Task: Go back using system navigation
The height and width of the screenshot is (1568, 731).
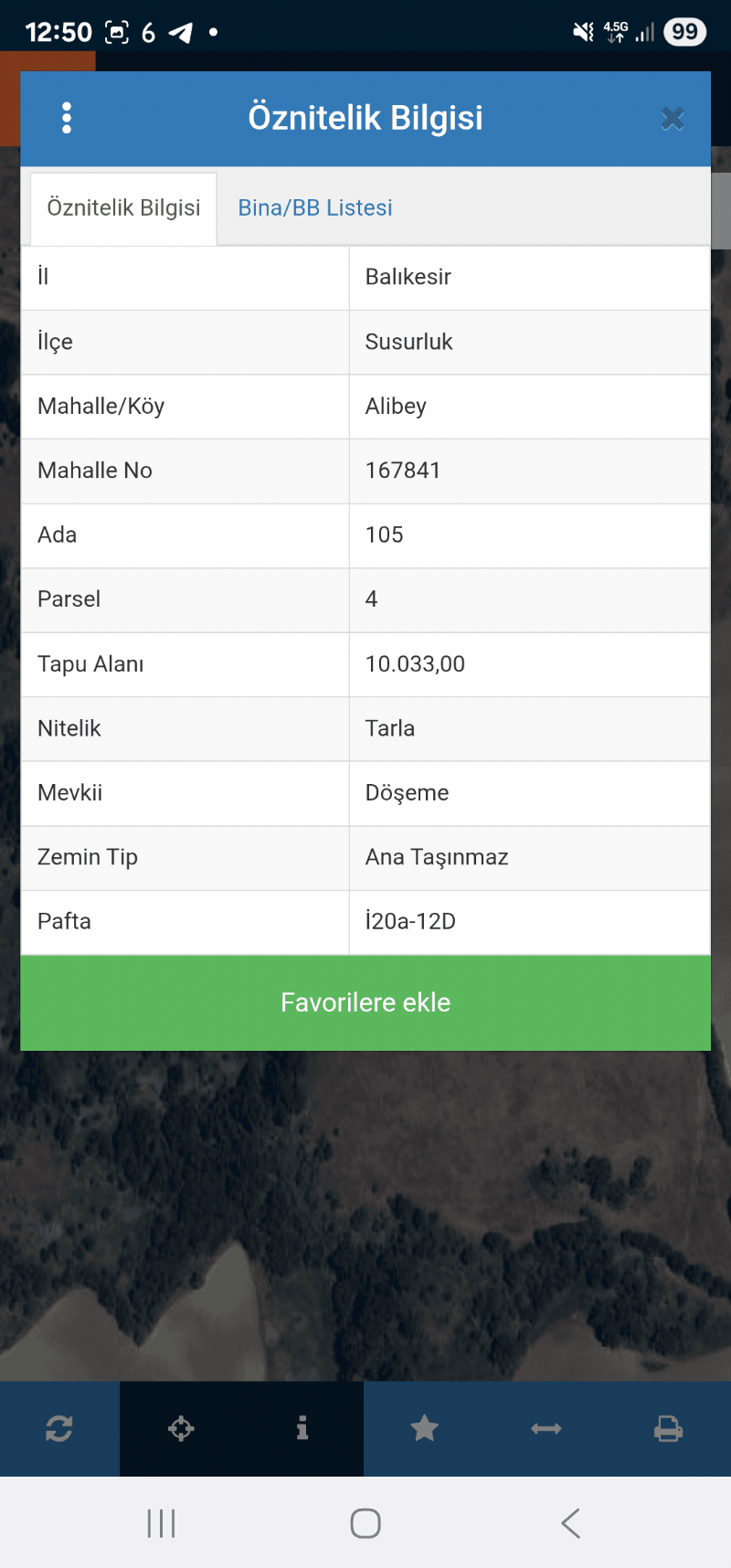Action: coord(570,1523)
